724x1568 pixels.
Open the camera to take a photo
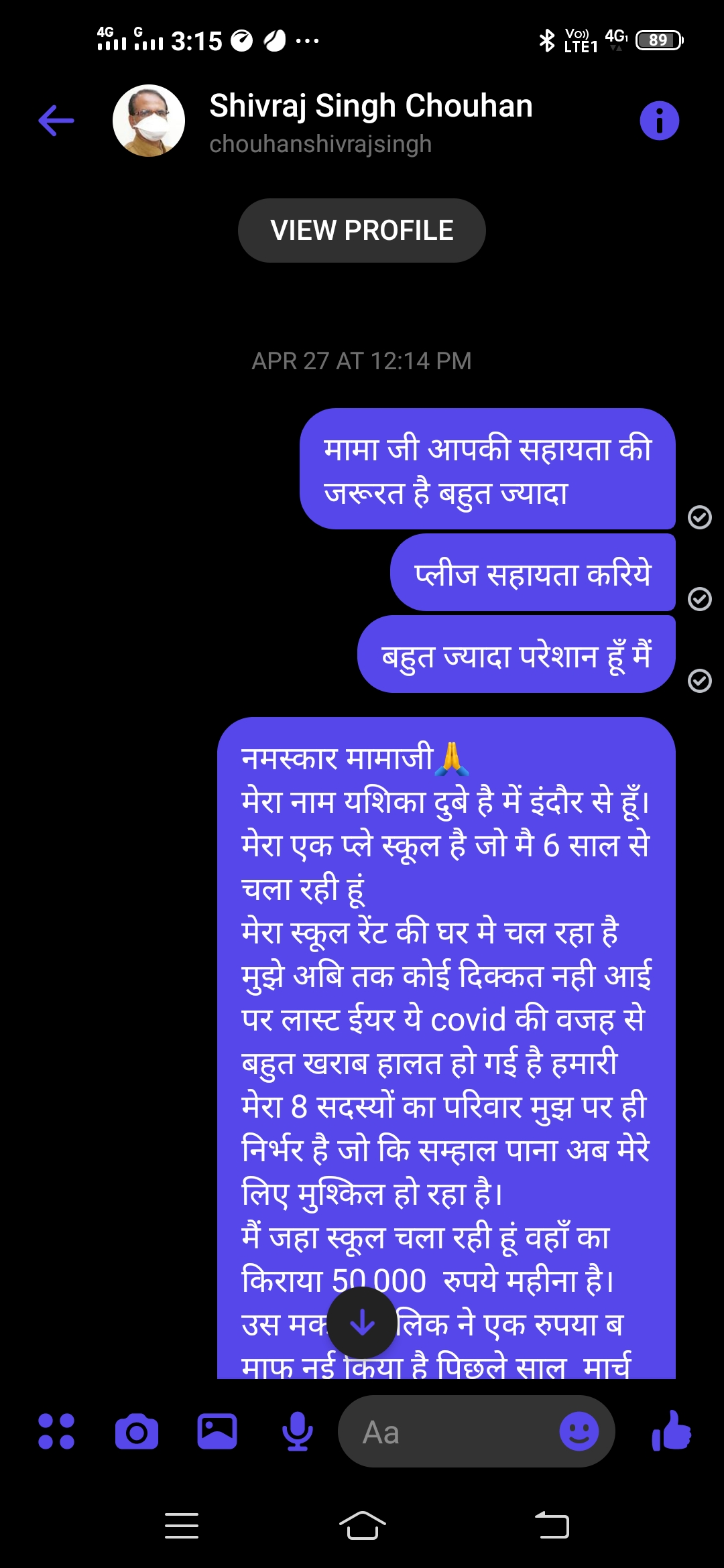(137, 1432)
